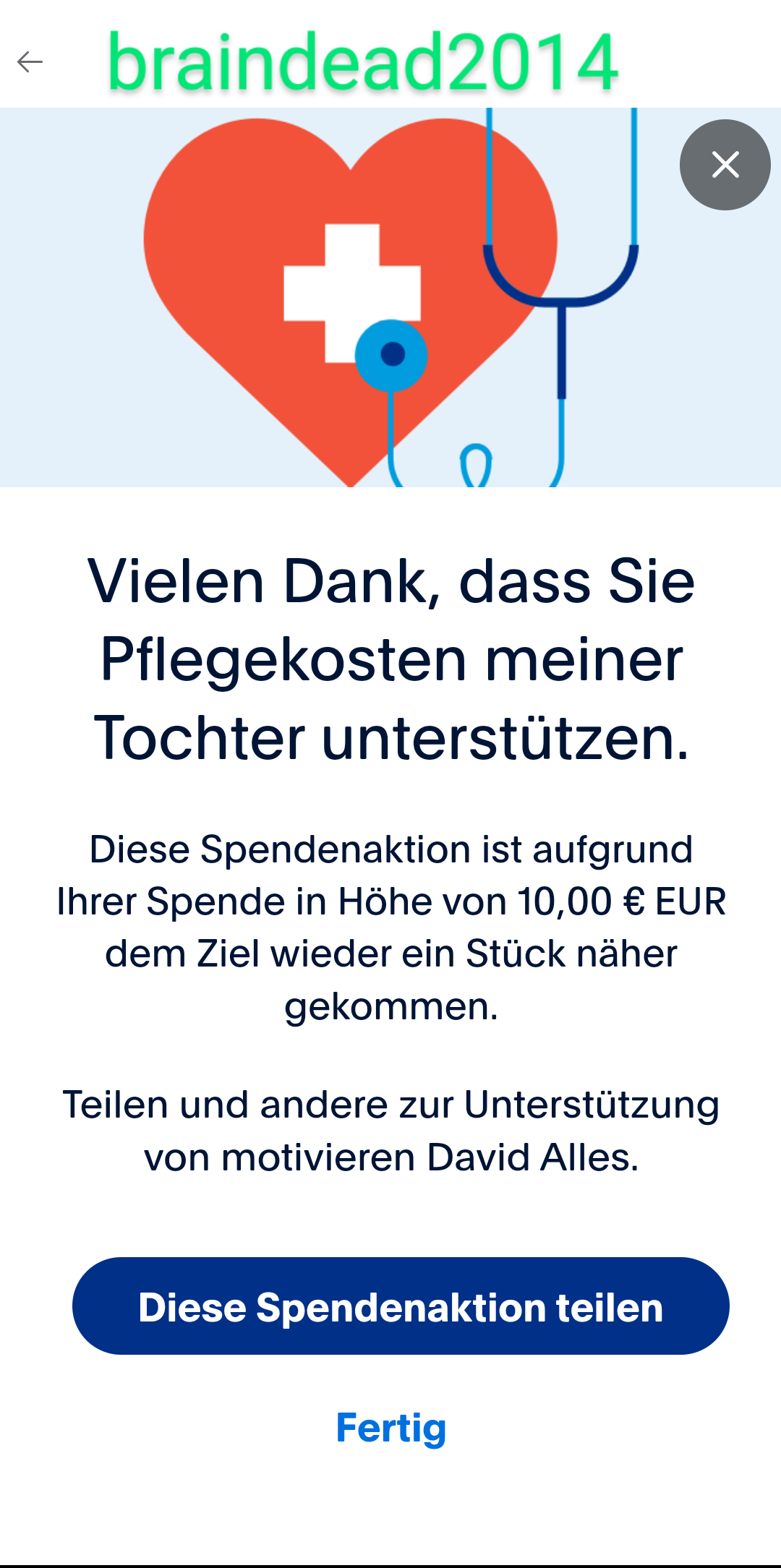Close the thank-you donation screen
The image size is (781, 1568).
(725, 165)
